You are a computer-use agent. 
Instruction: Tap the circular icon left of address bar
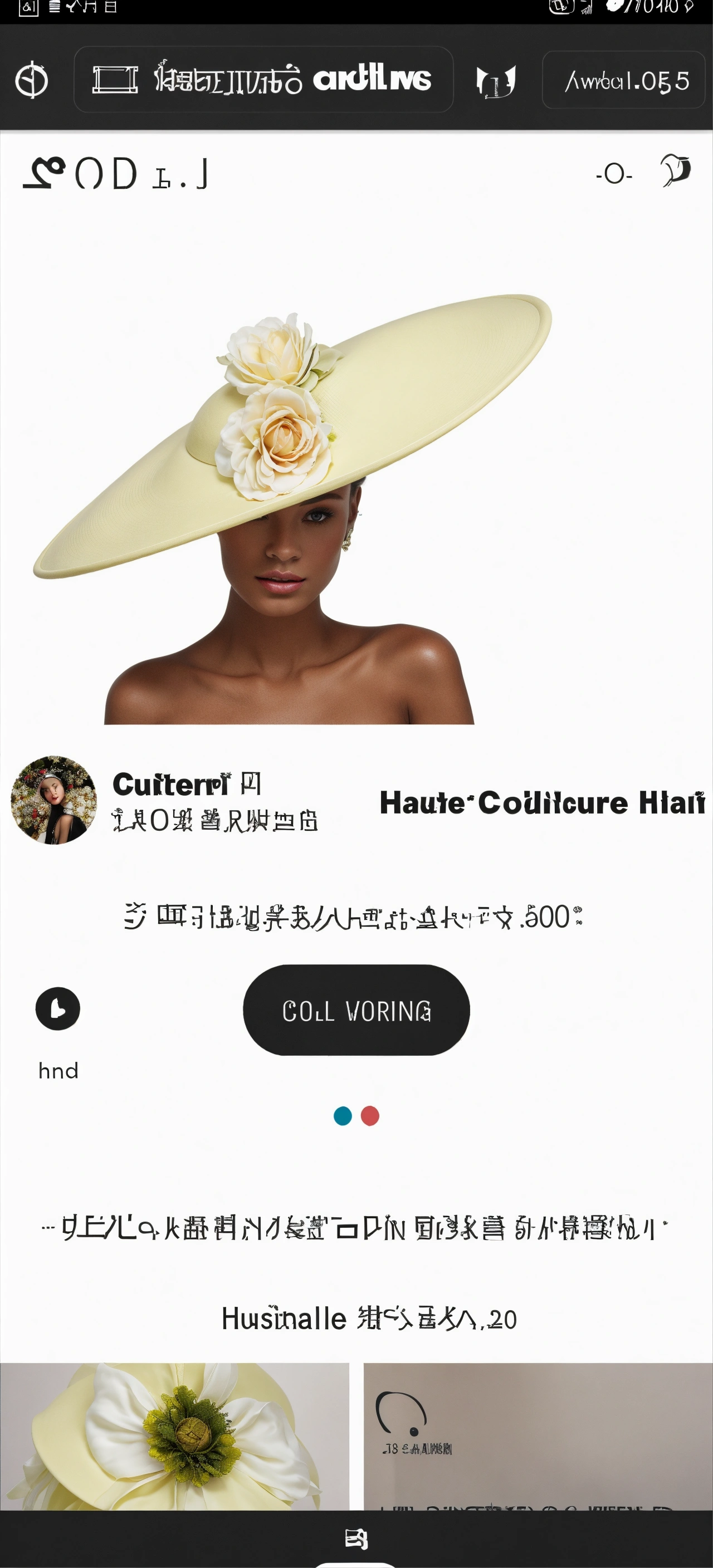[32, 80]
